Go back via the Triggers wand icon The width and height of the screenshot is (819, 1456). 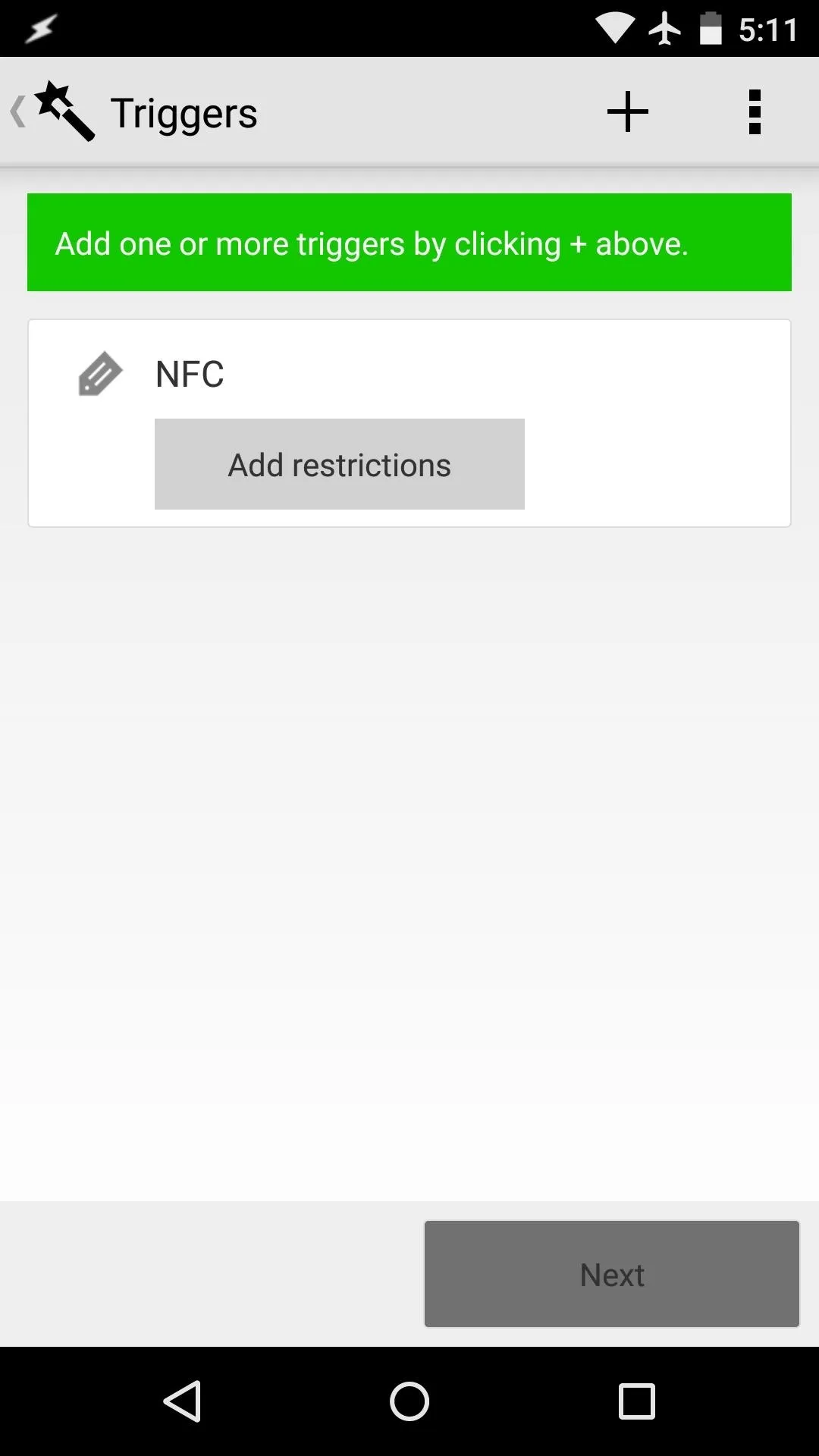pos(55,111)
